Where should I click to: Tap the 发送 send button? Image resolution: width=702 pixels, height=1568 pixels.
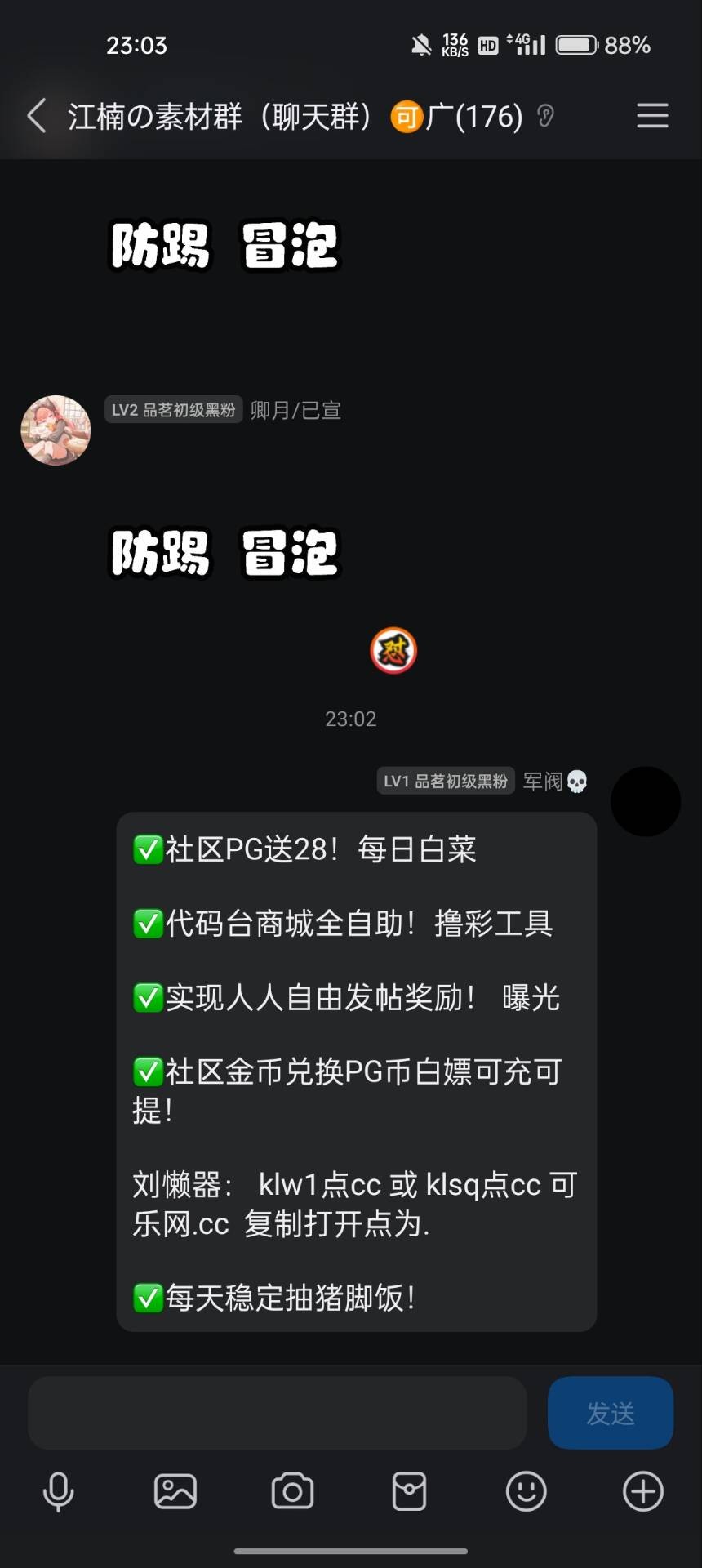coord(611,1413)
